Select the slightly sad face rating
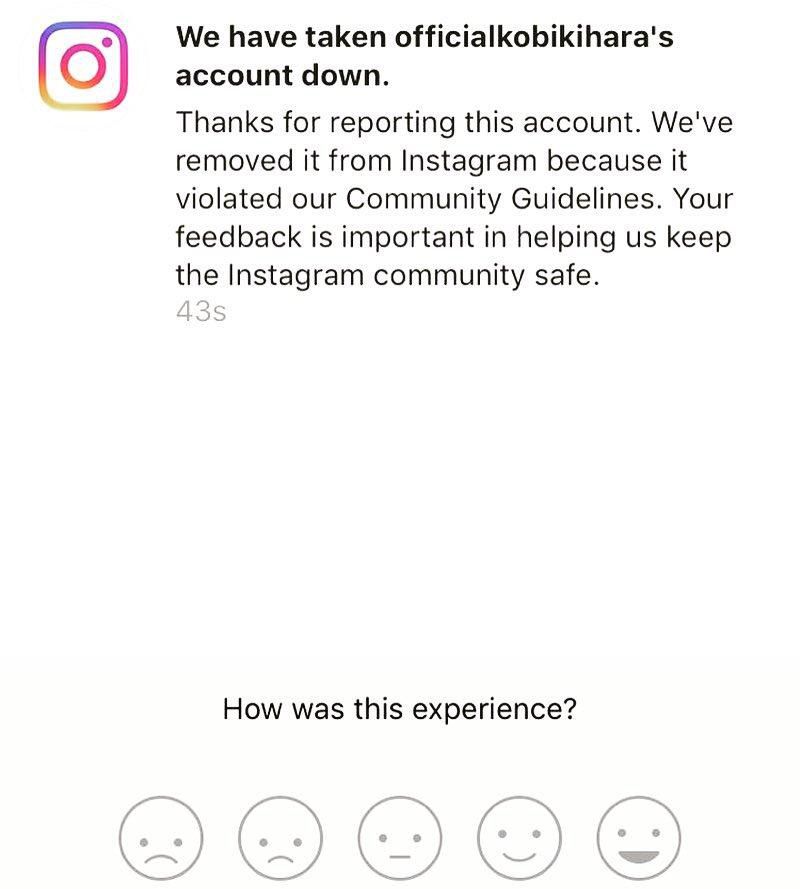The image size is (800, 889). 280,838
